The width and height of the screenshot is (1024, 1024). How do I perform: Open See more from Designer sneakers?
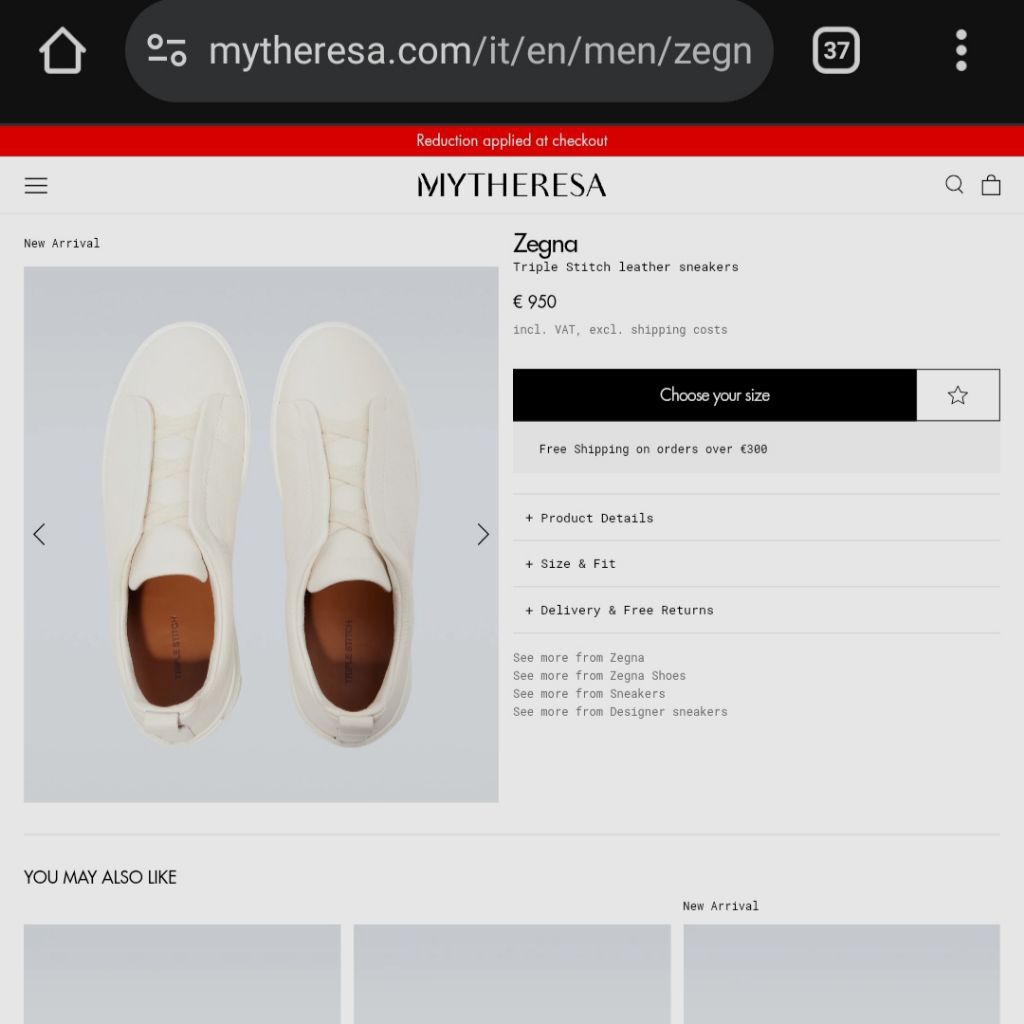pyautogui.click(x=620, y=712)
